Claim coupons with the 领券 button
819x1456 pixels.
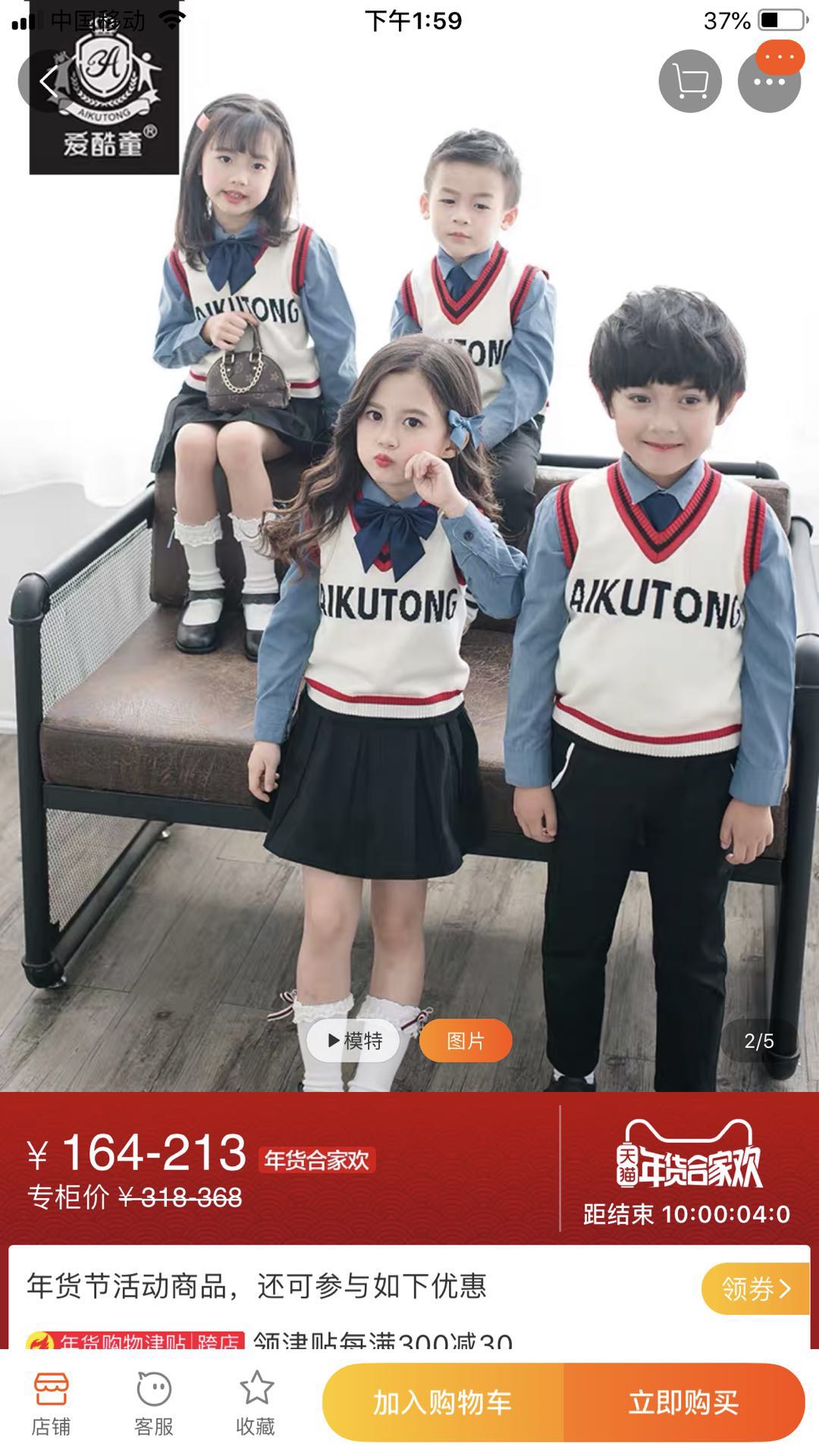[x=755, y=1288]
